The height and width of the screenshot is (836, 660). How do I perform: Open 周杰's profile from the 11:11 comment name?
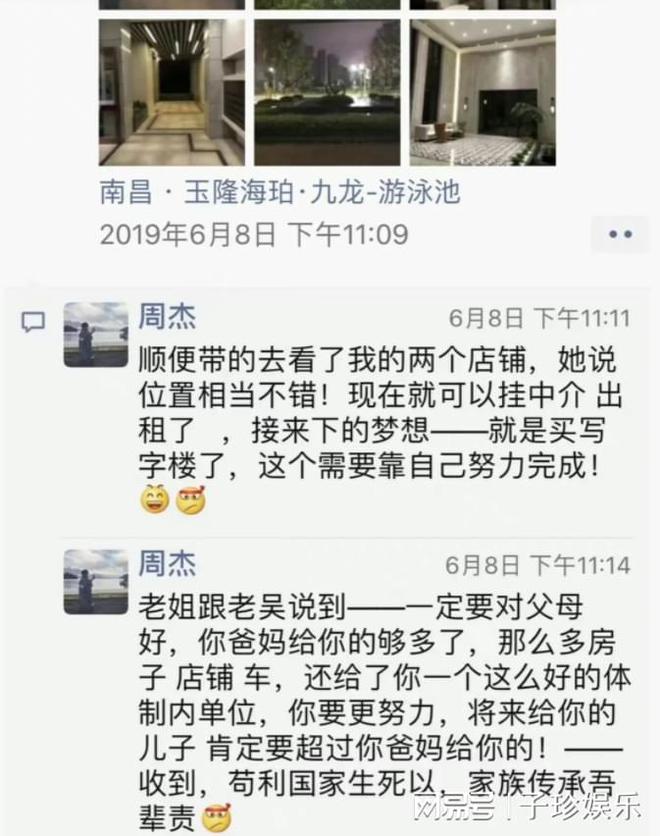point(168,318)
